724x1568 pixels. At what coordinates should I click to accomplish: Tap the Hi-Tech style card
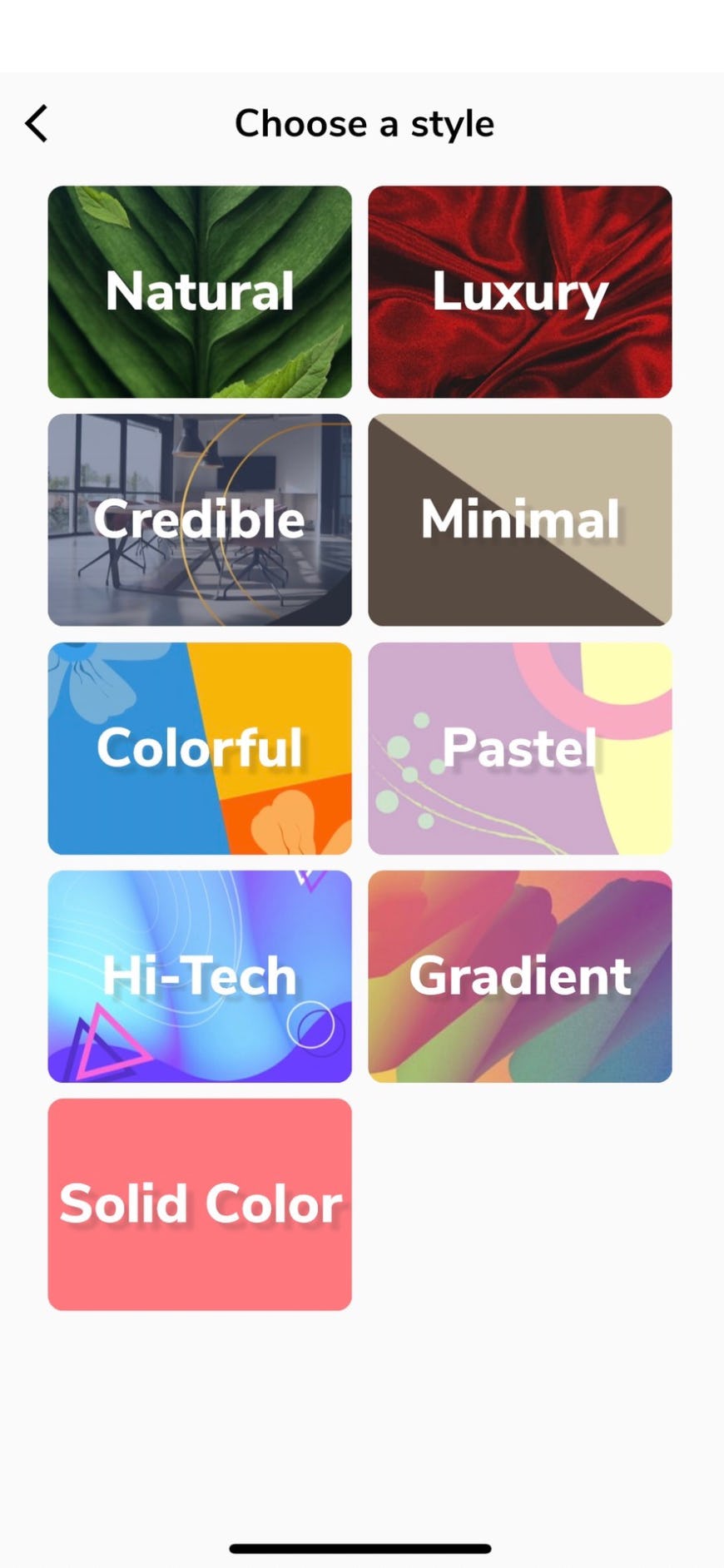coord(200,975)
